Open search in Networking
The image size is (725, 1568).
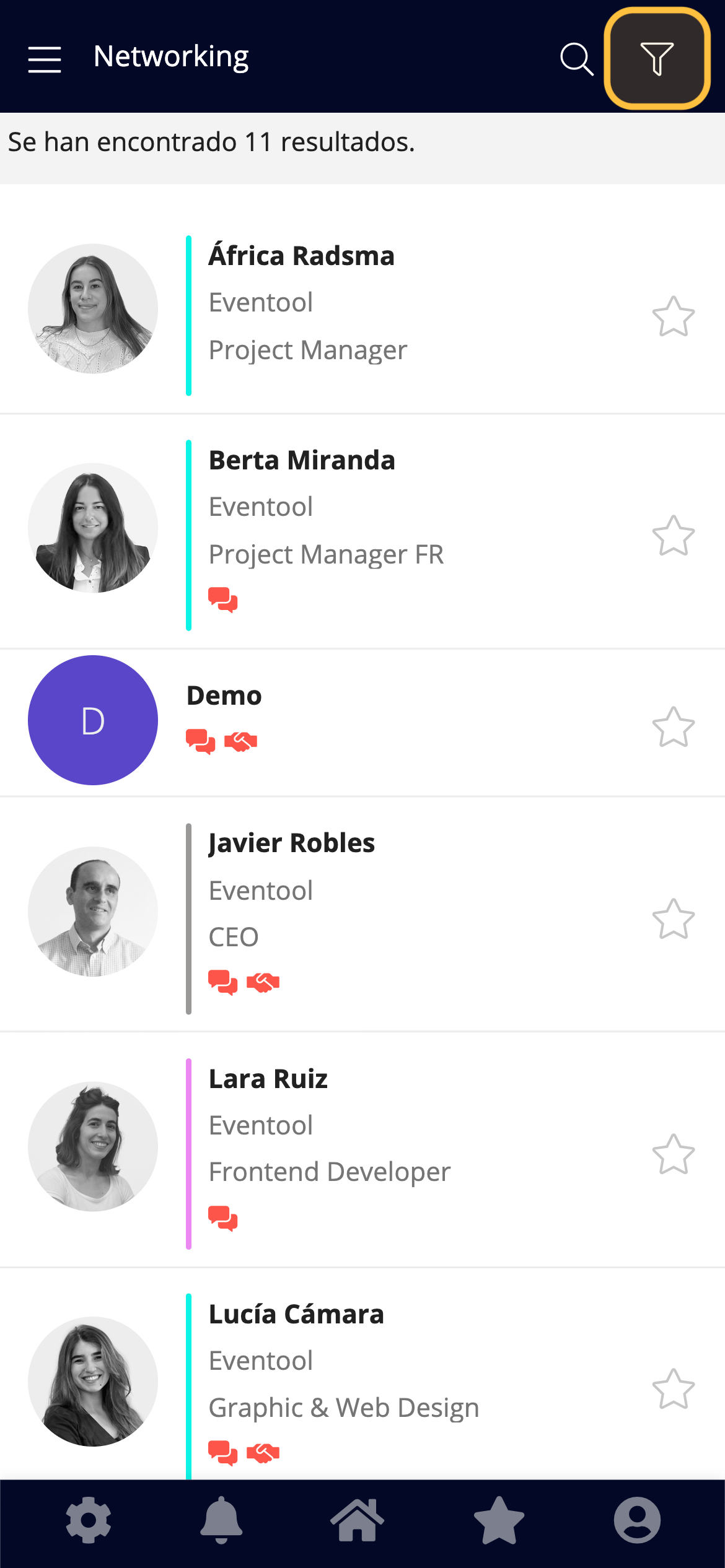577,59
